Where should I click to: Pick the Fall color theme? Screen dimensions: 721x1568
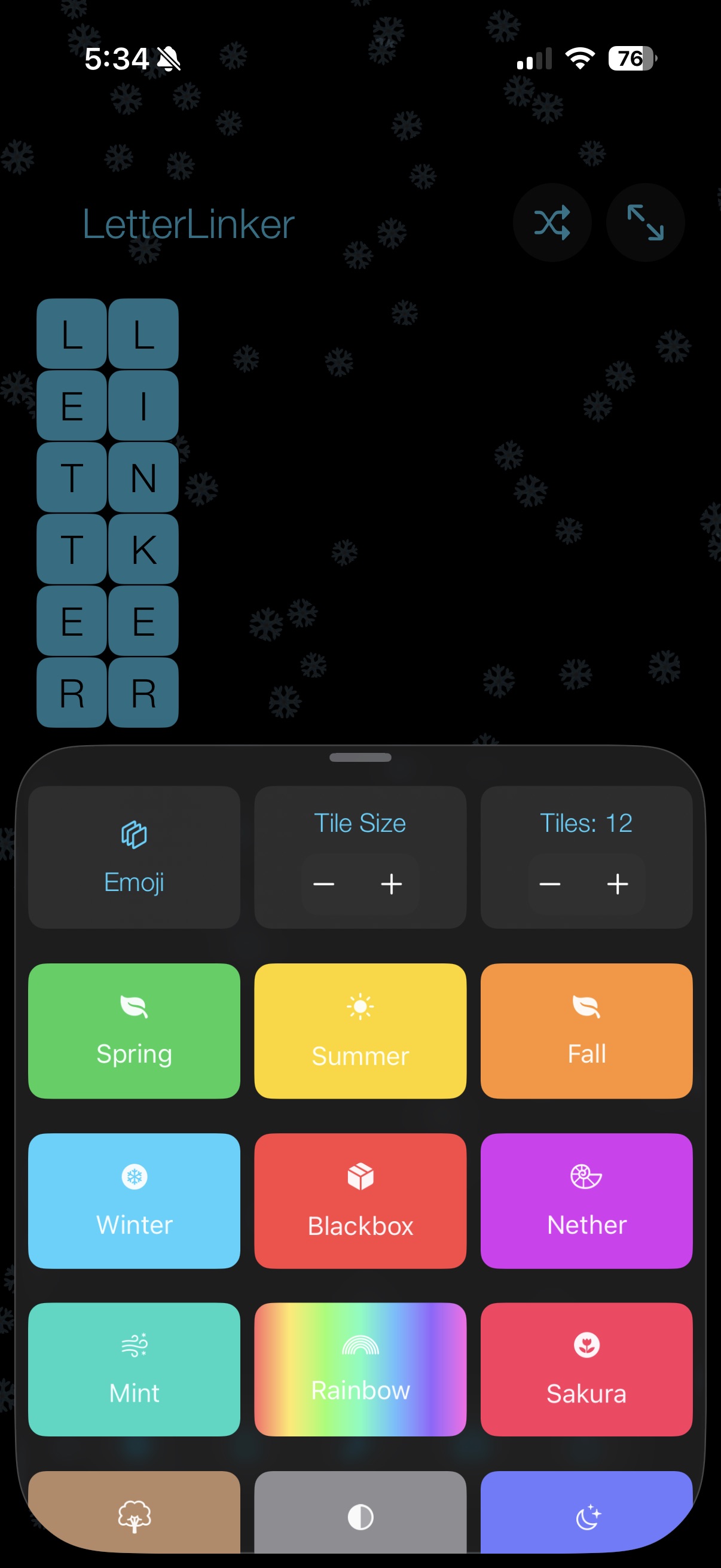586,1032
